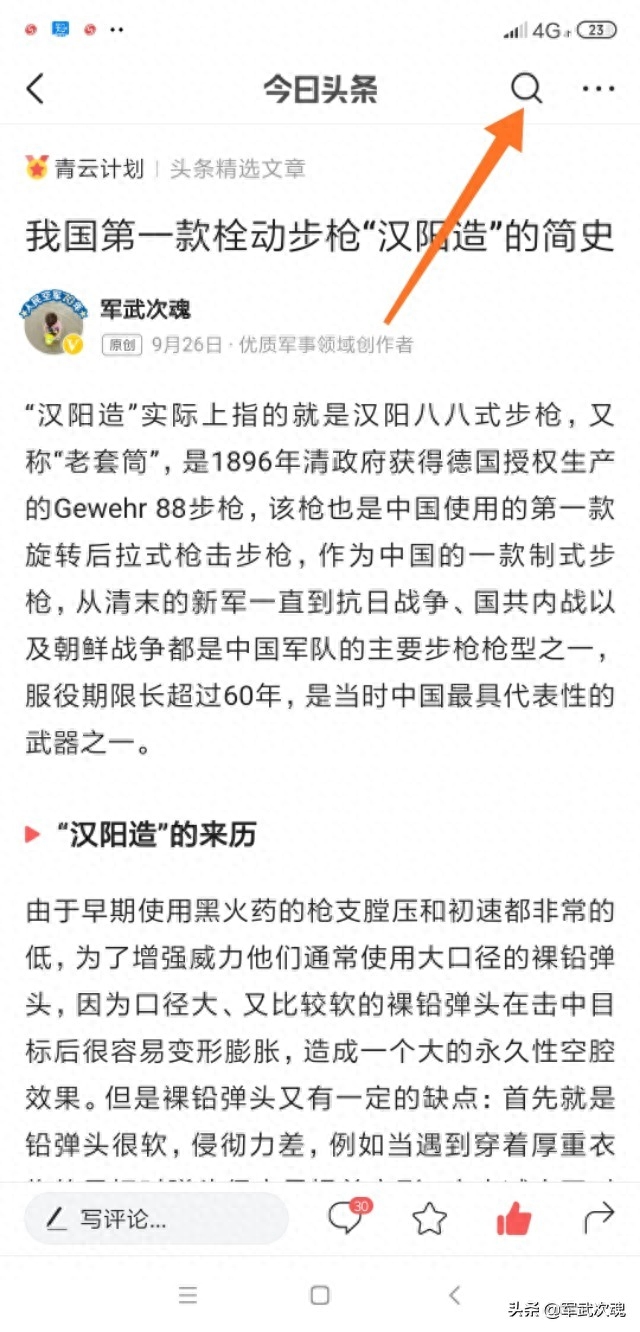Tap the 写评论 comment input field
The image size is (640, 1332).
(156, 1218)
